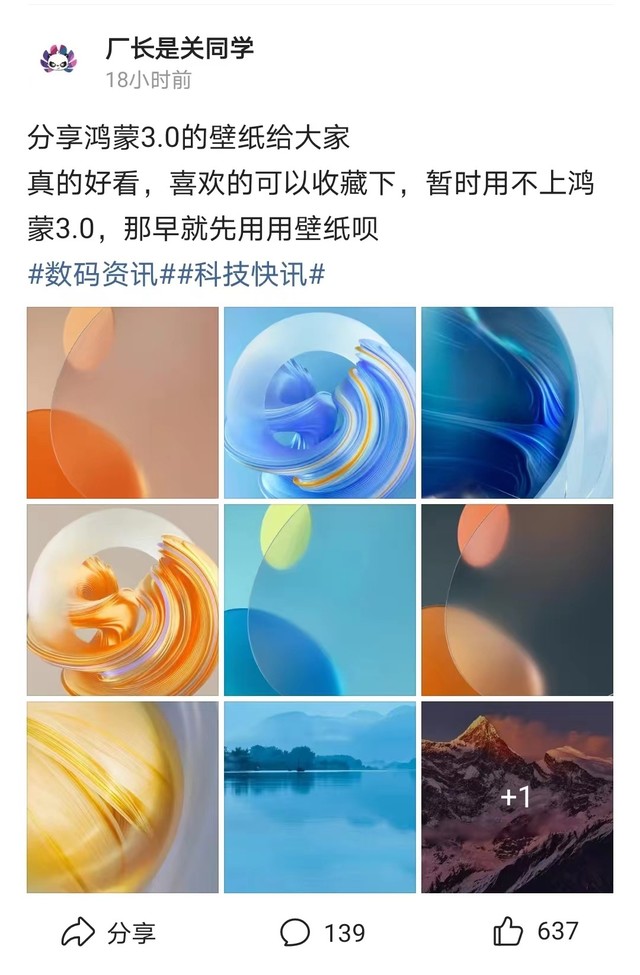View the light blue glass wallpaper
Image resolution: width=640 pixels, height=975 pixels.
coord(319,599)
